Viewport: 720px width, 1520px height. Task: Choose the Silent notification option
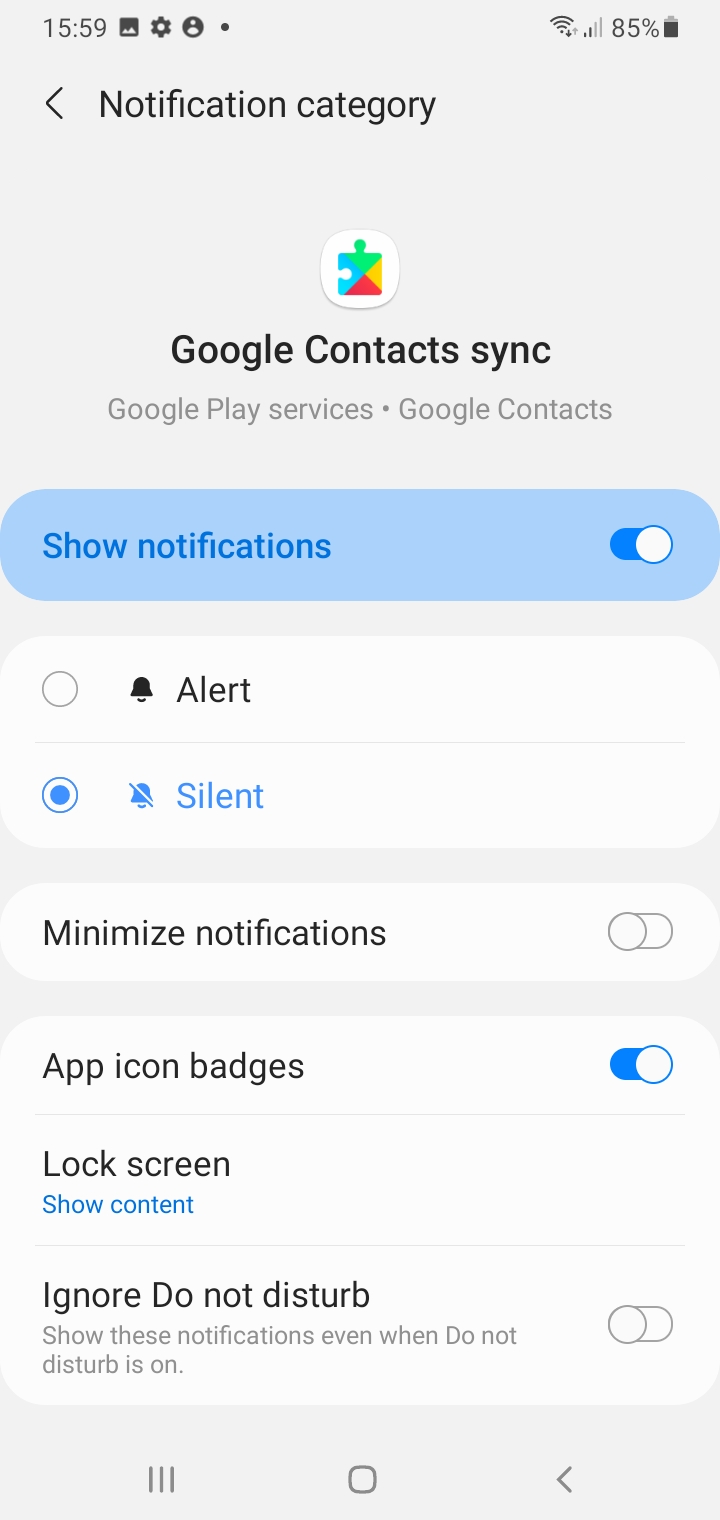pyautogui.click(x=61, y=796)
